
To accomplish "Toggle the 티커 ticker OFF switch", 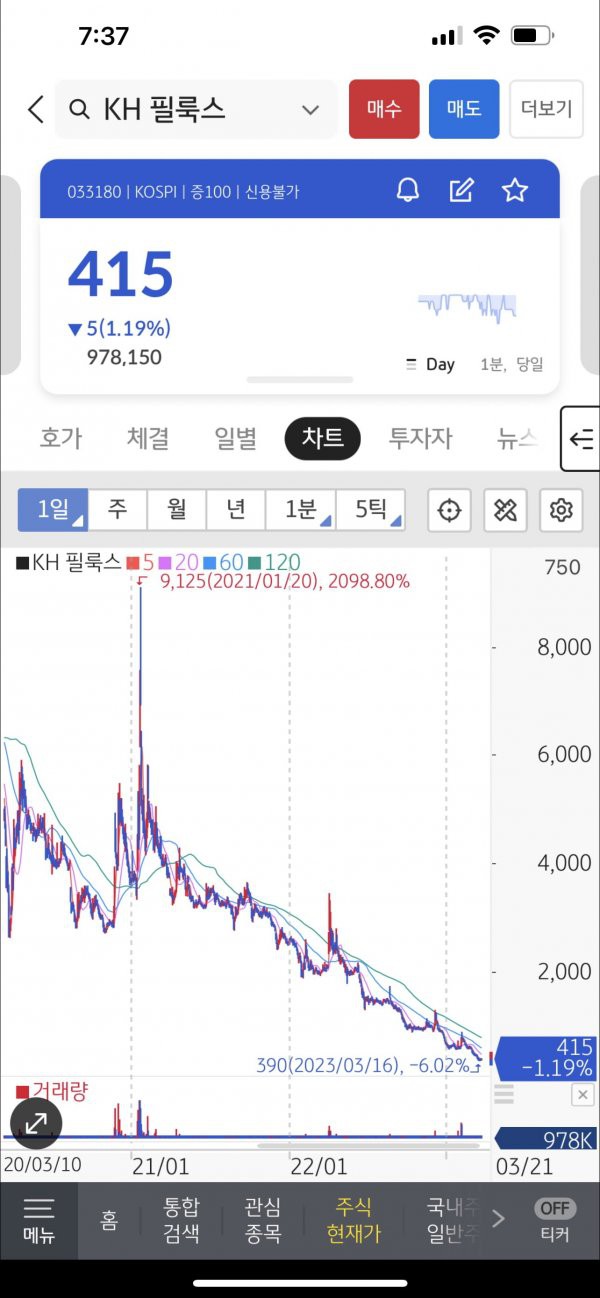I will [555, 1220].
